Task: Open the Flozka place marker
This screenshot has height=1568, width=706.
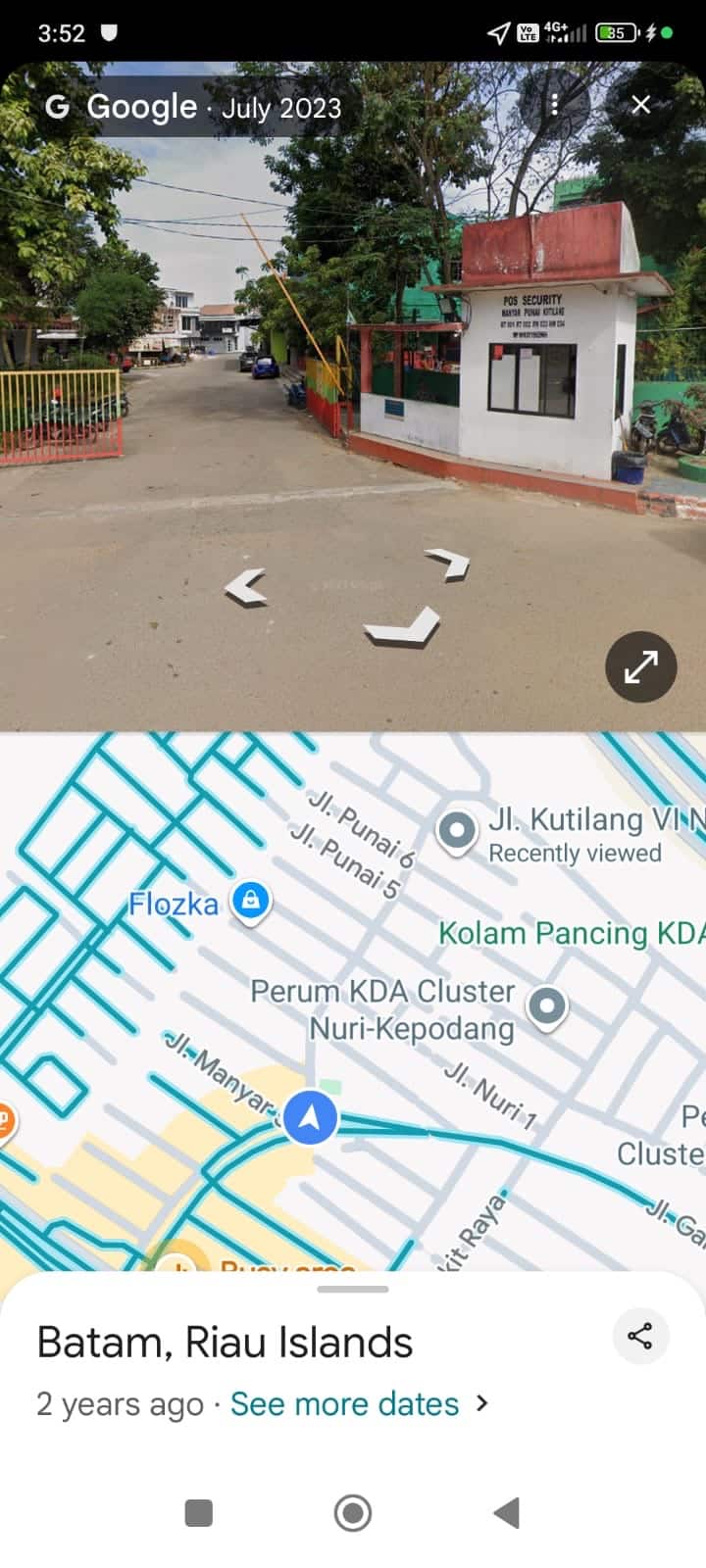Action: coord(250,900)
